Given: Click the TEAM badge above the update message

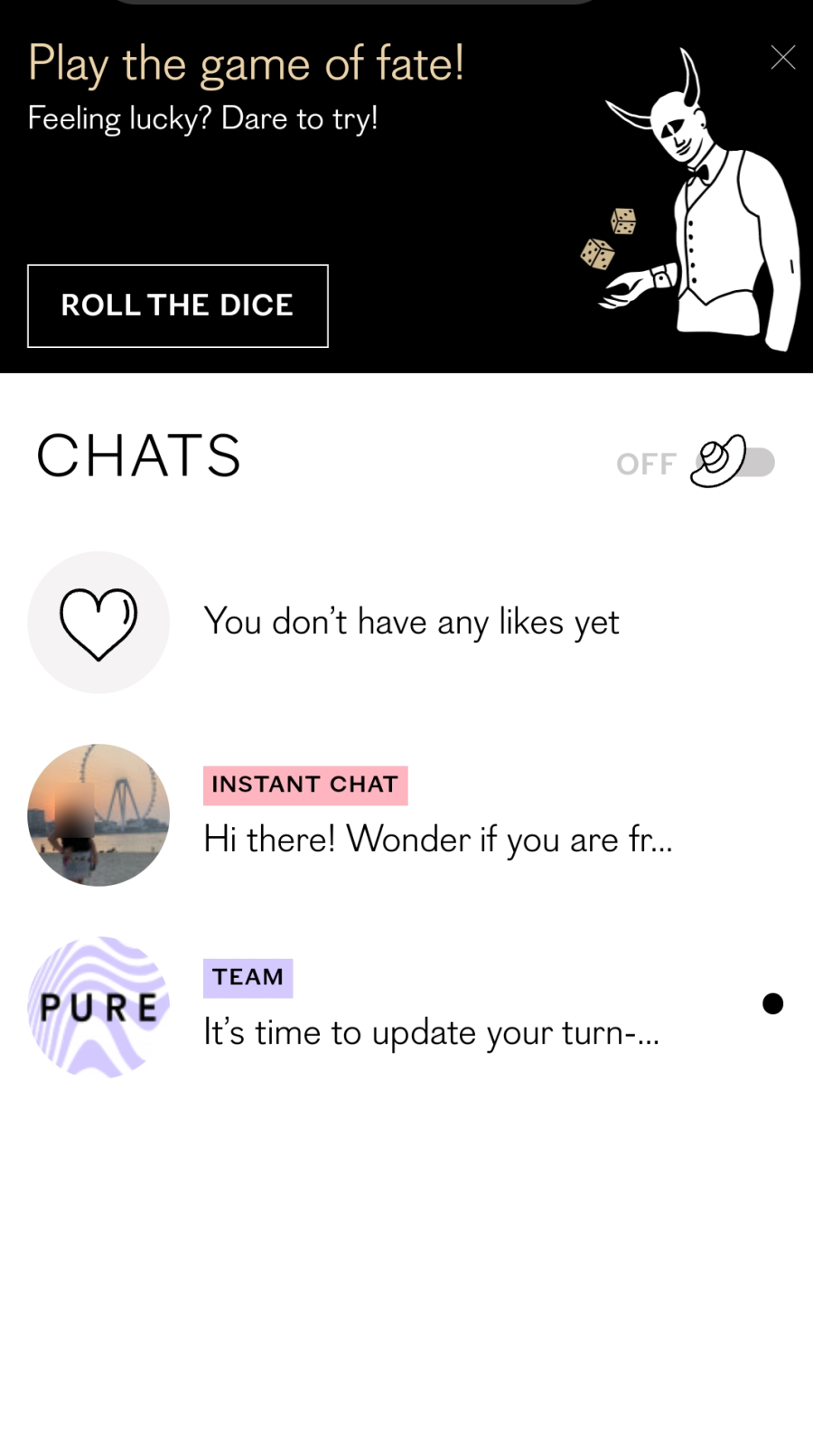Looking at the screenshot, I should (248, 977).
